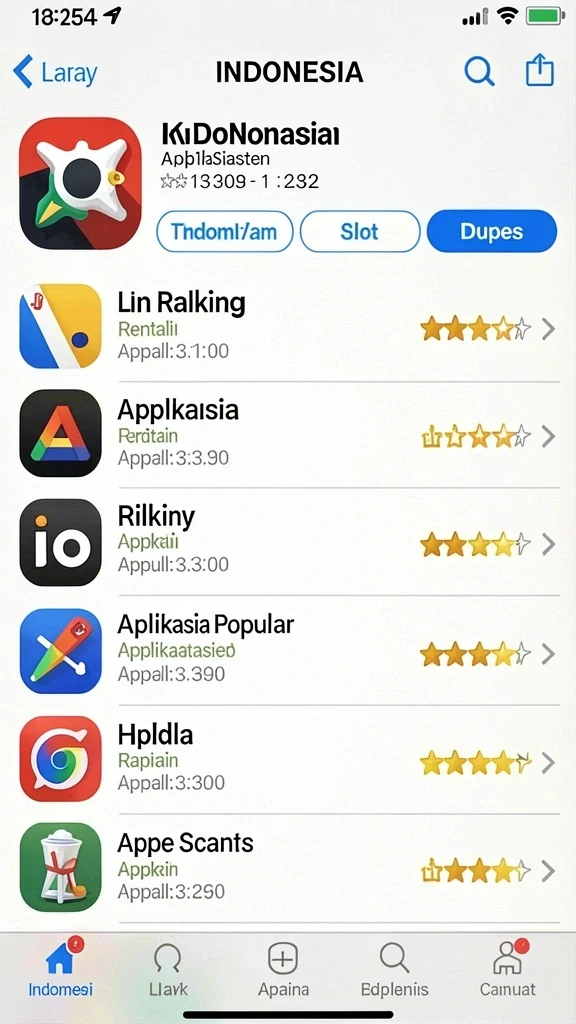
Task: Open the search magnifier icon
Action: (479, 71)
